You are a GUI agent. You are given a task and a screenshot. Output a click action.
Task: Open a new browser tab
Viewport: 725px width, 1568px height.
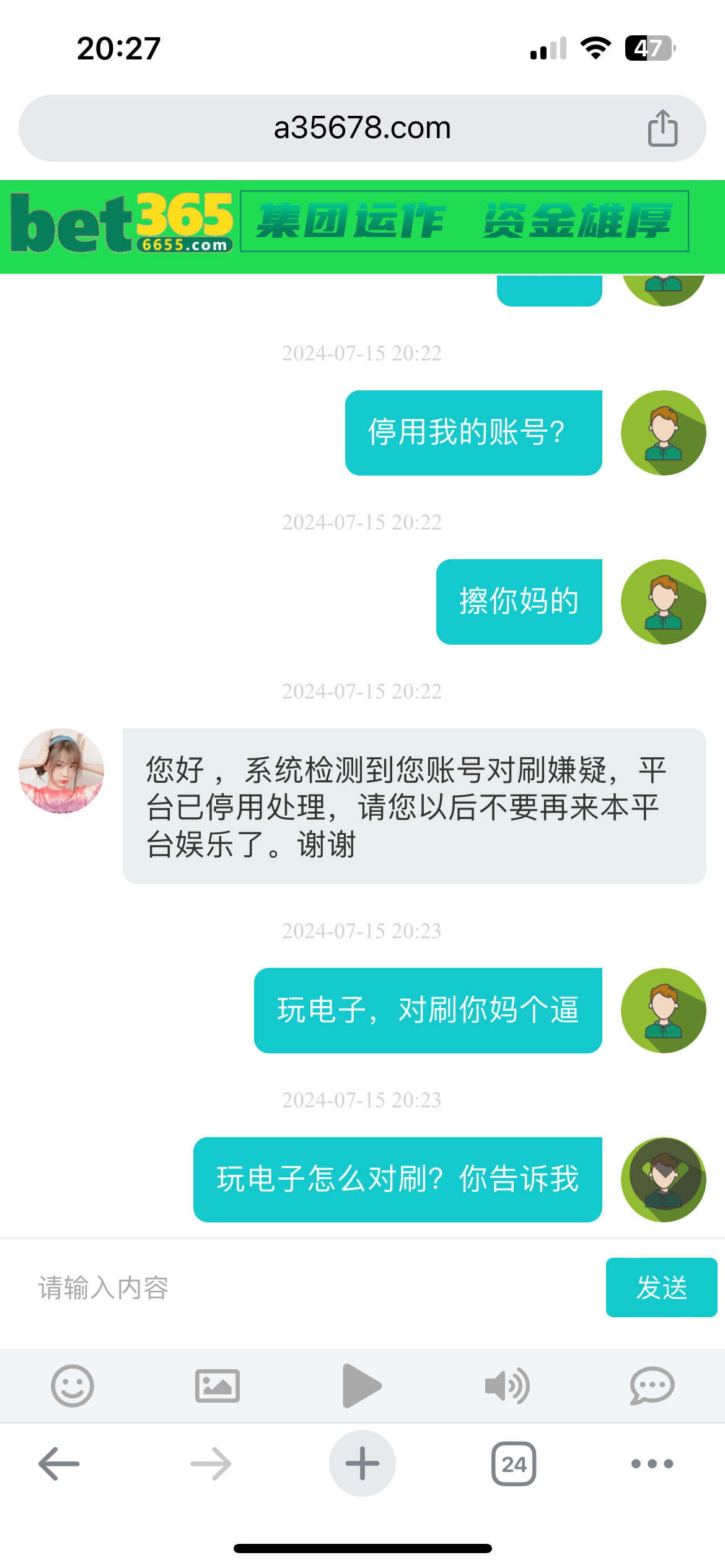tap(362, 1464)
